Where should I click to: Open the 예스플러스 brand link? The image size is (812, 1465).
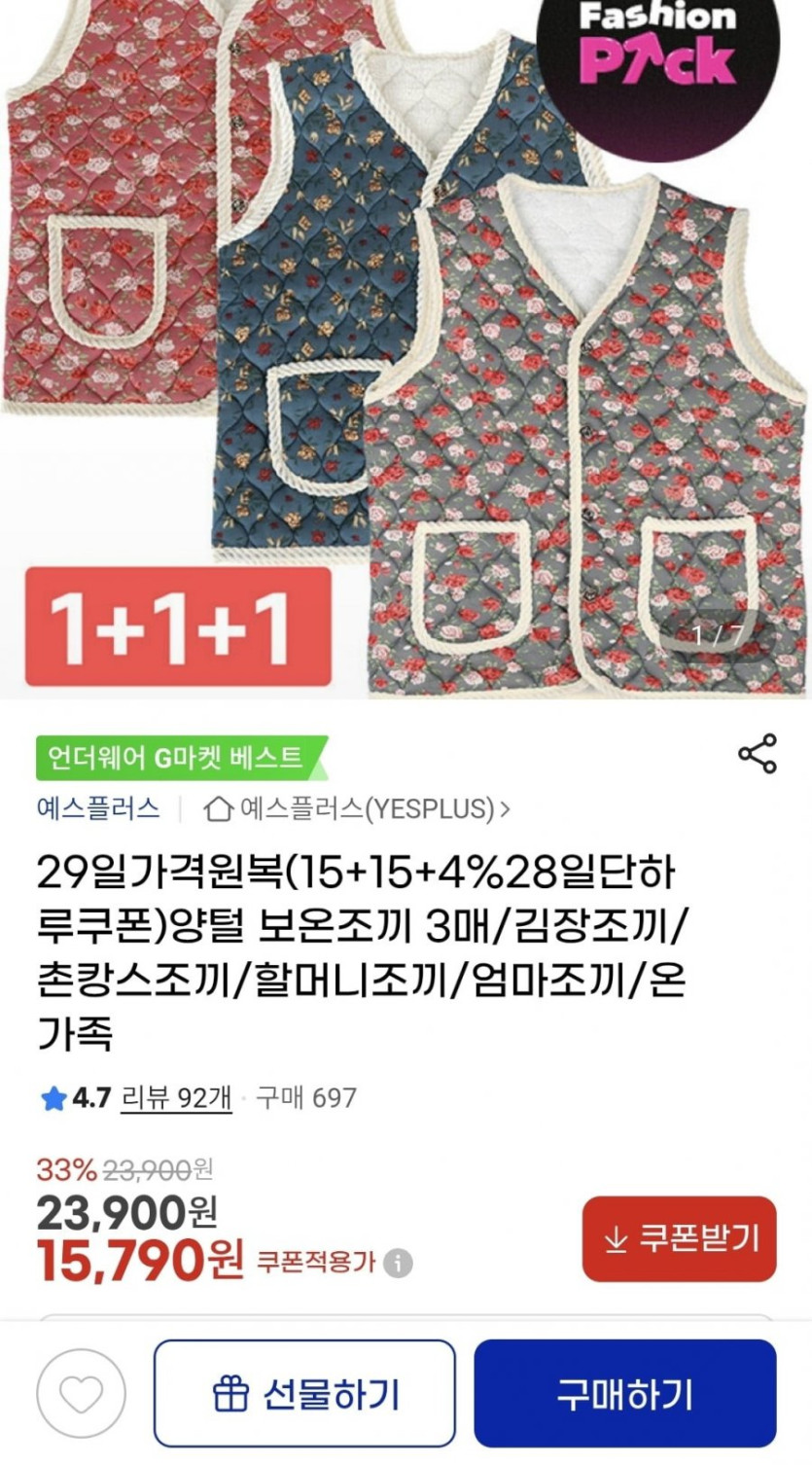click(x=97, y=807)
